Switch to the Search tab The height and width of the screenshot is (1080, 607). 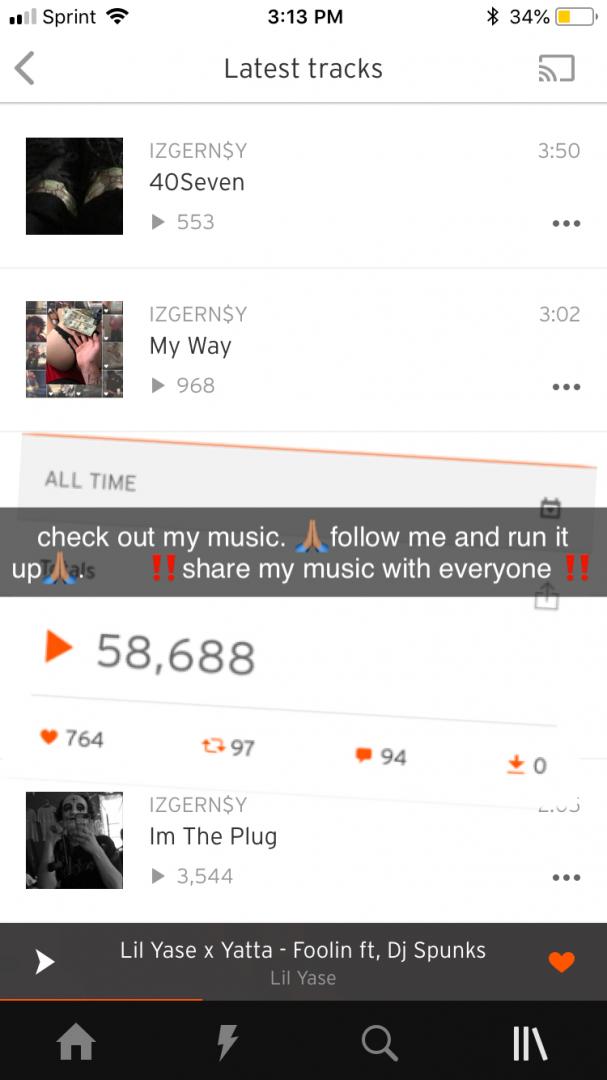click(x=380, y=1043)
